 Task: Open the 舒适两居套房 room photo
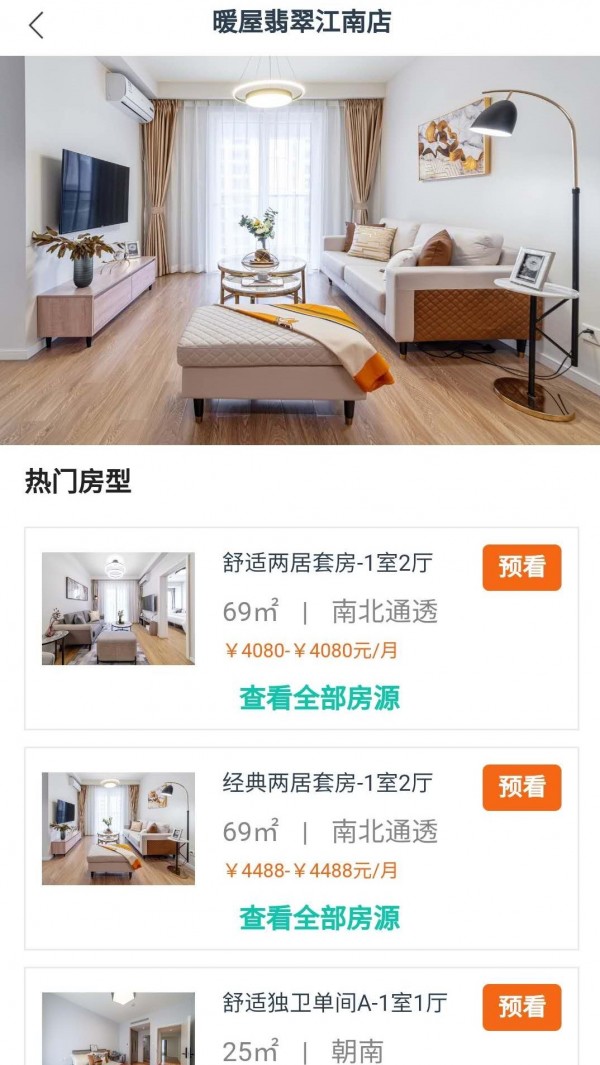pos(118,608)
